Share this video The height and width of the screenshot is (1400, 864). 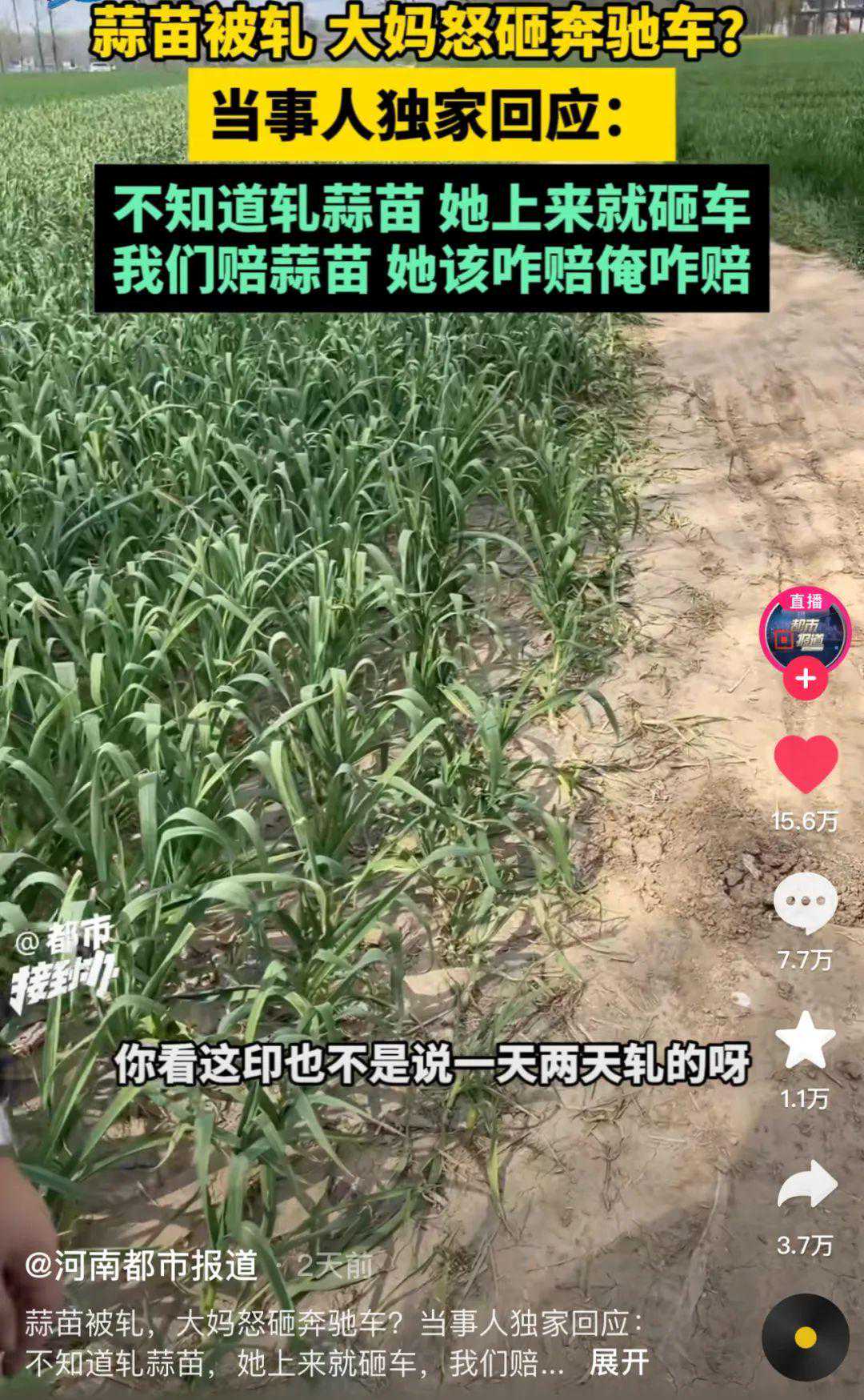pyautogui.click(x=806, y=1184)
